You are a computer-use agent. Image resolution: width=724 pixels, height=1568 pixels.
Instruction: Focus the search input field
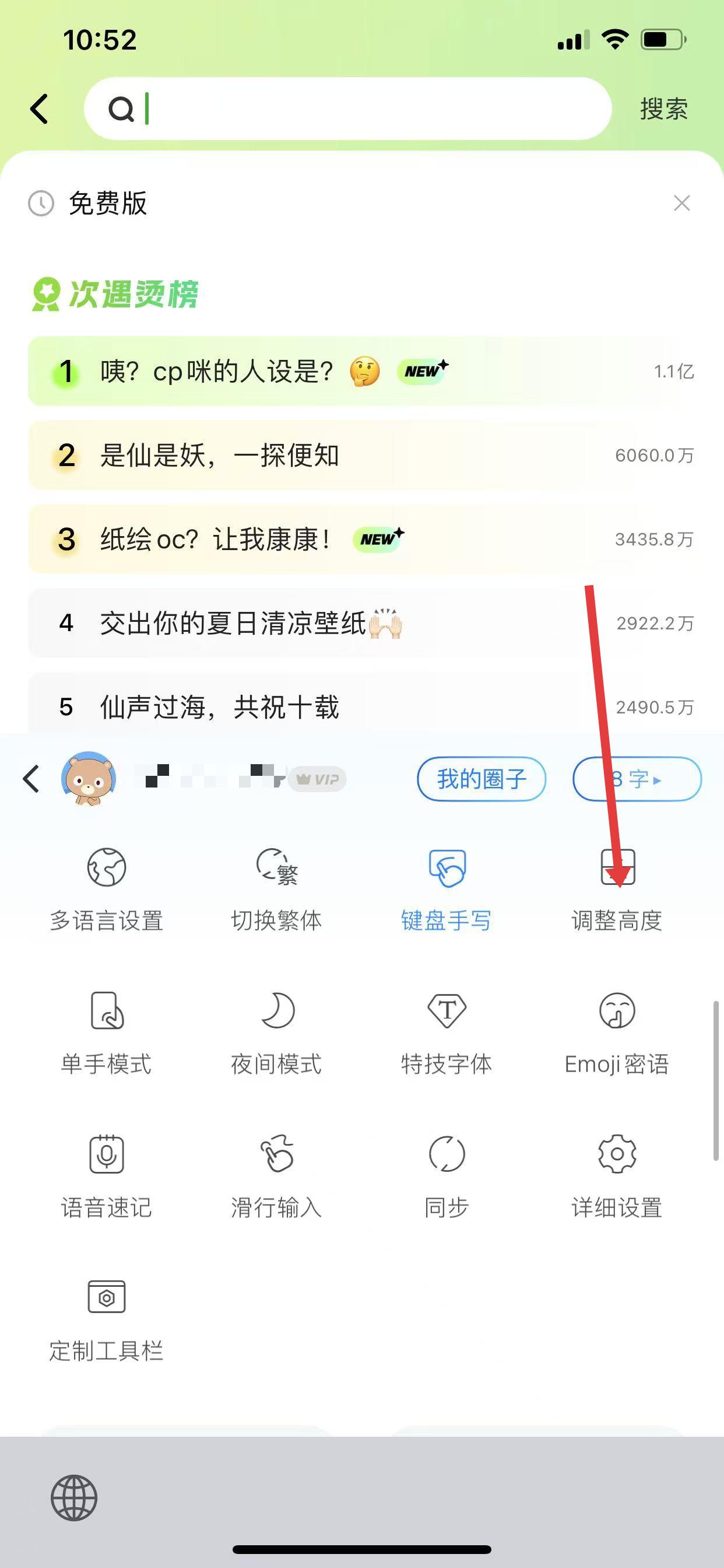(365, 110)
